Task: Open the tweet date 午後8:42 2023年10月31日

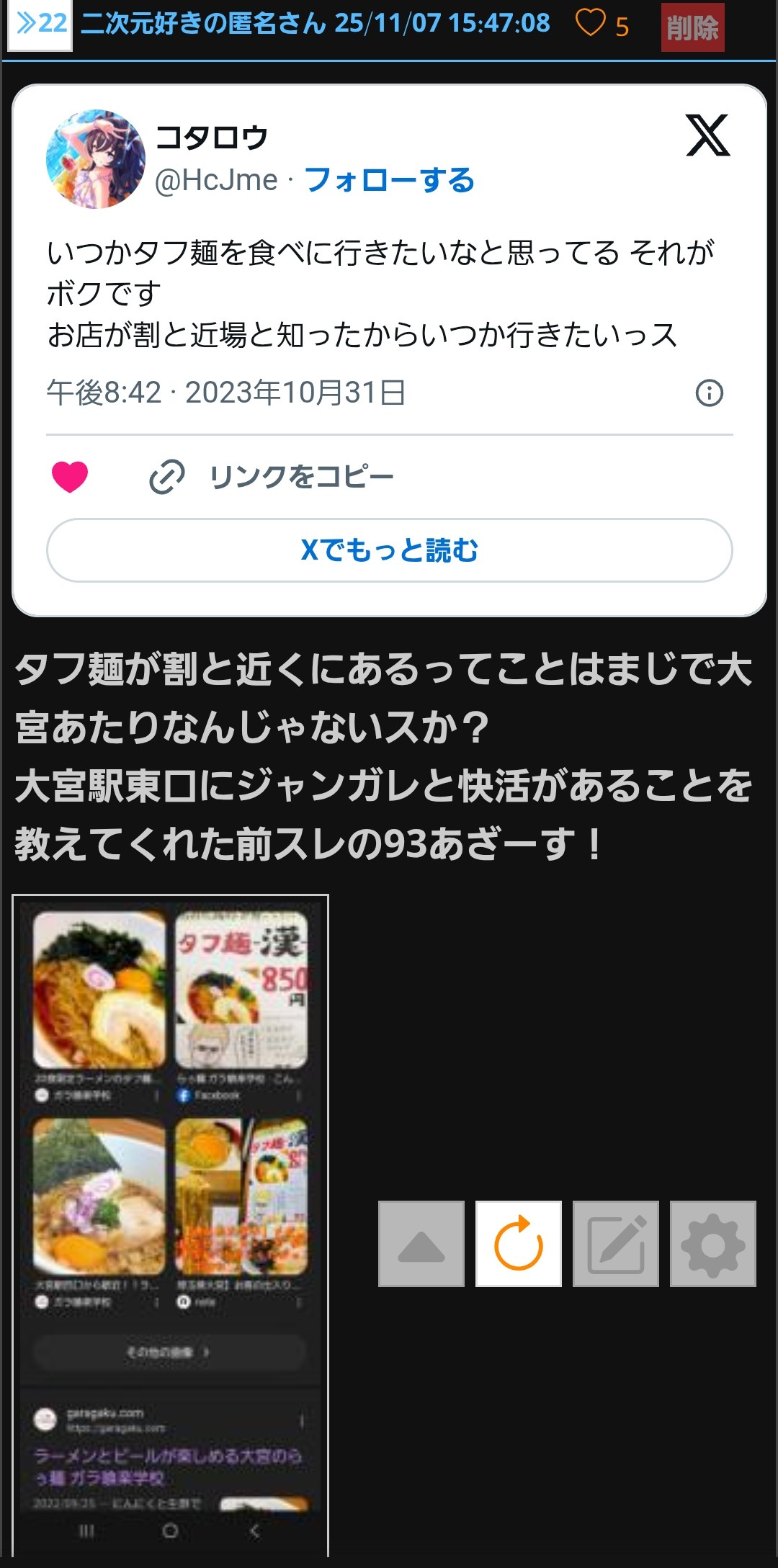Action: pos(226,393)
